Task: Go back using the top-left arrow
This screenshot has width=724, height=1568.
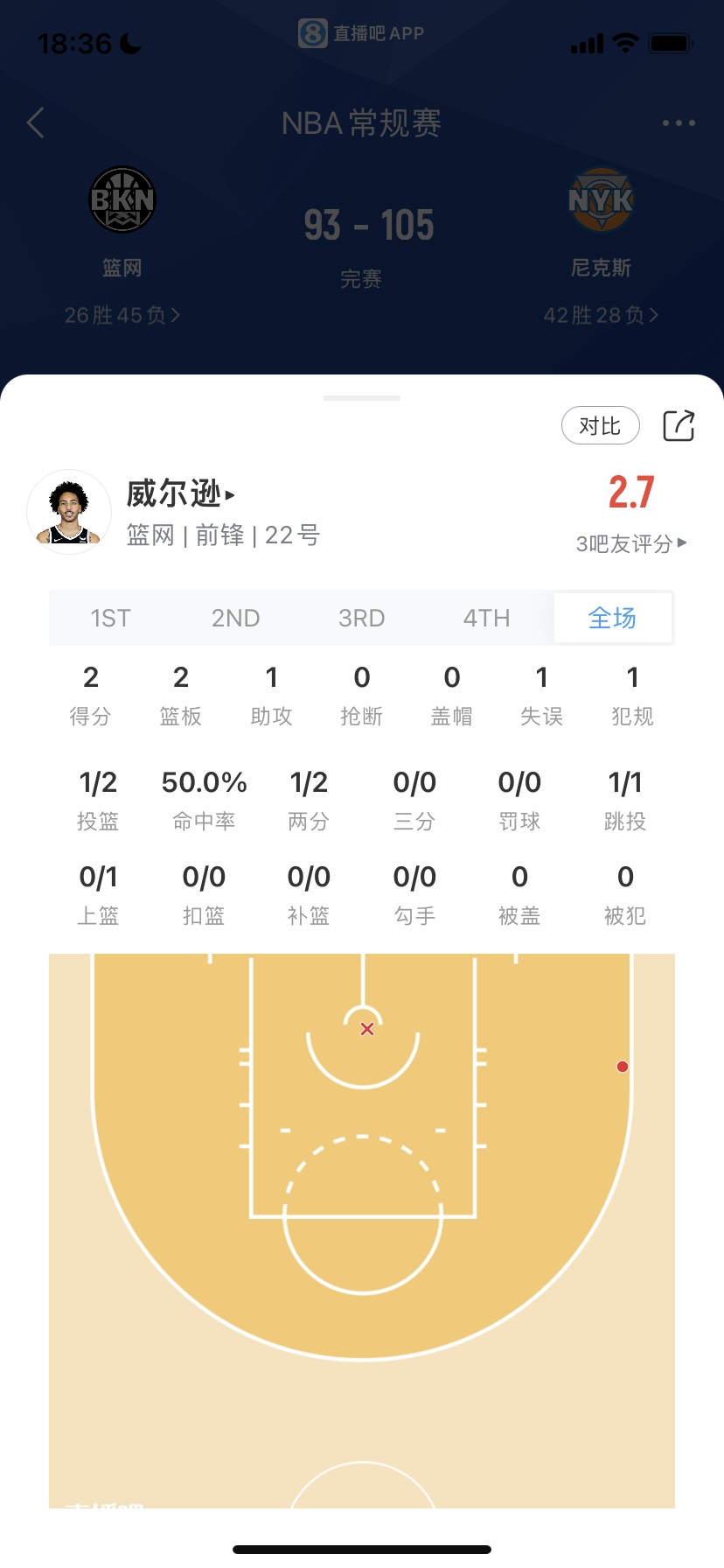Action: 36,123
